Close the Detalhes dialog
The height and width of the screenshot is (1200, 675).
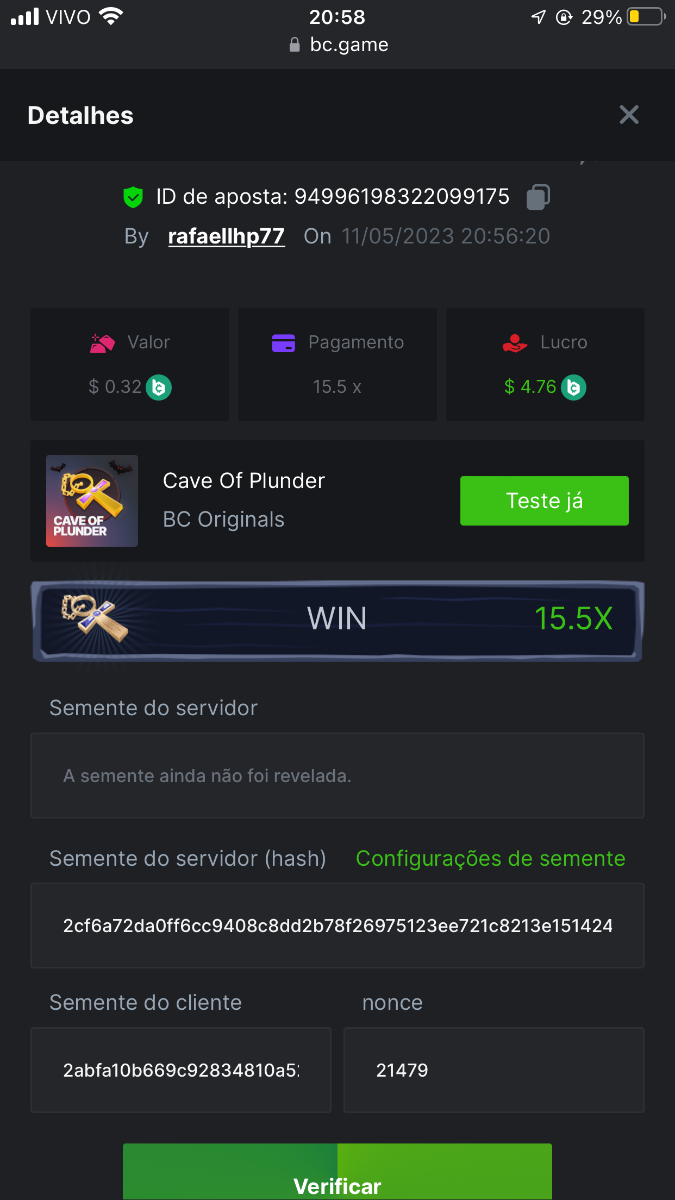pyautogui.click(x=628, y=115)
